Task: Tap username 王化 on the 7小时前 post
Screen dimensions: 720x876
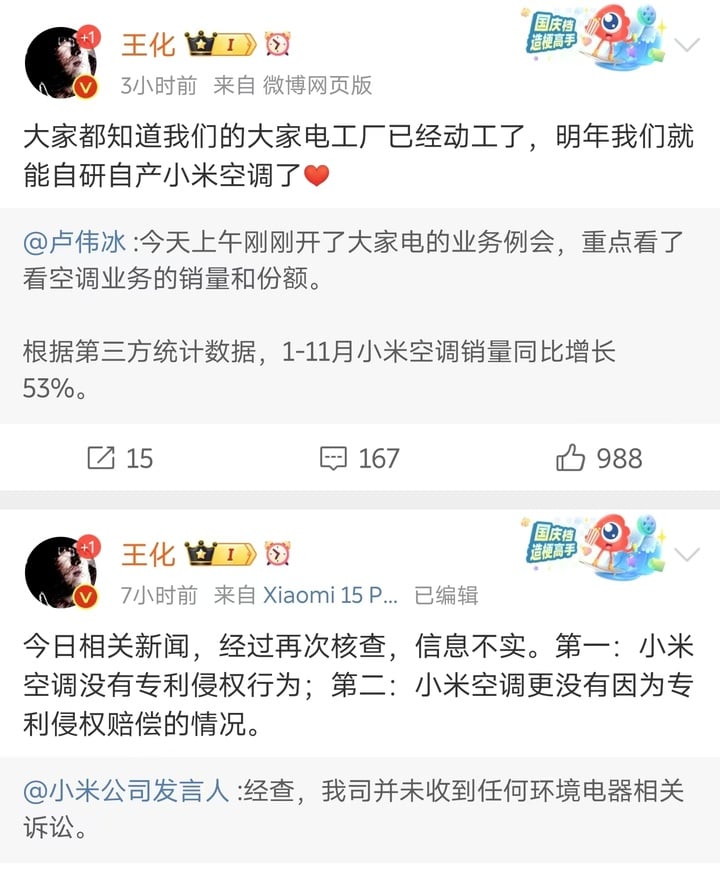Action: (148, 554)
